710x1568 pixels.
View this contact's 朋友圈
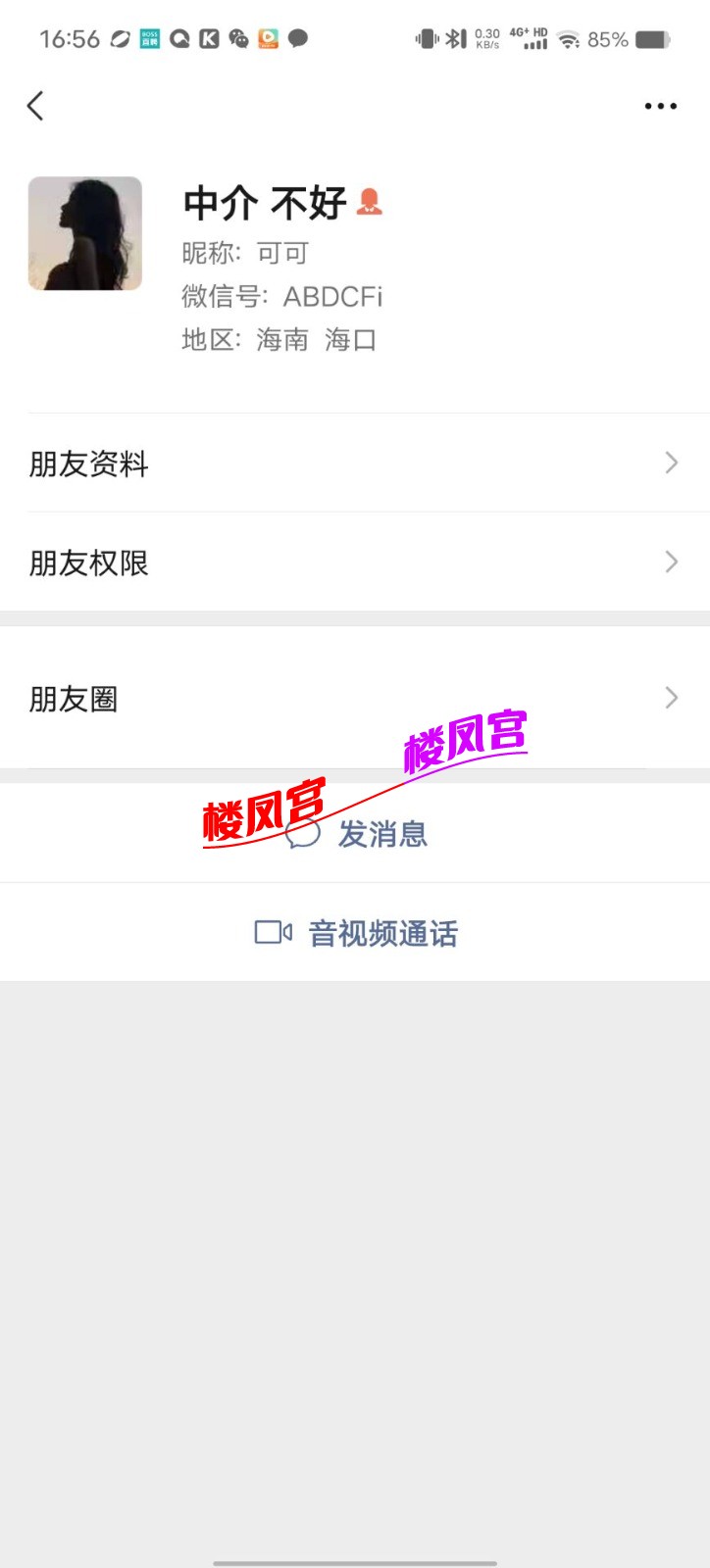[x=353, y=699]
